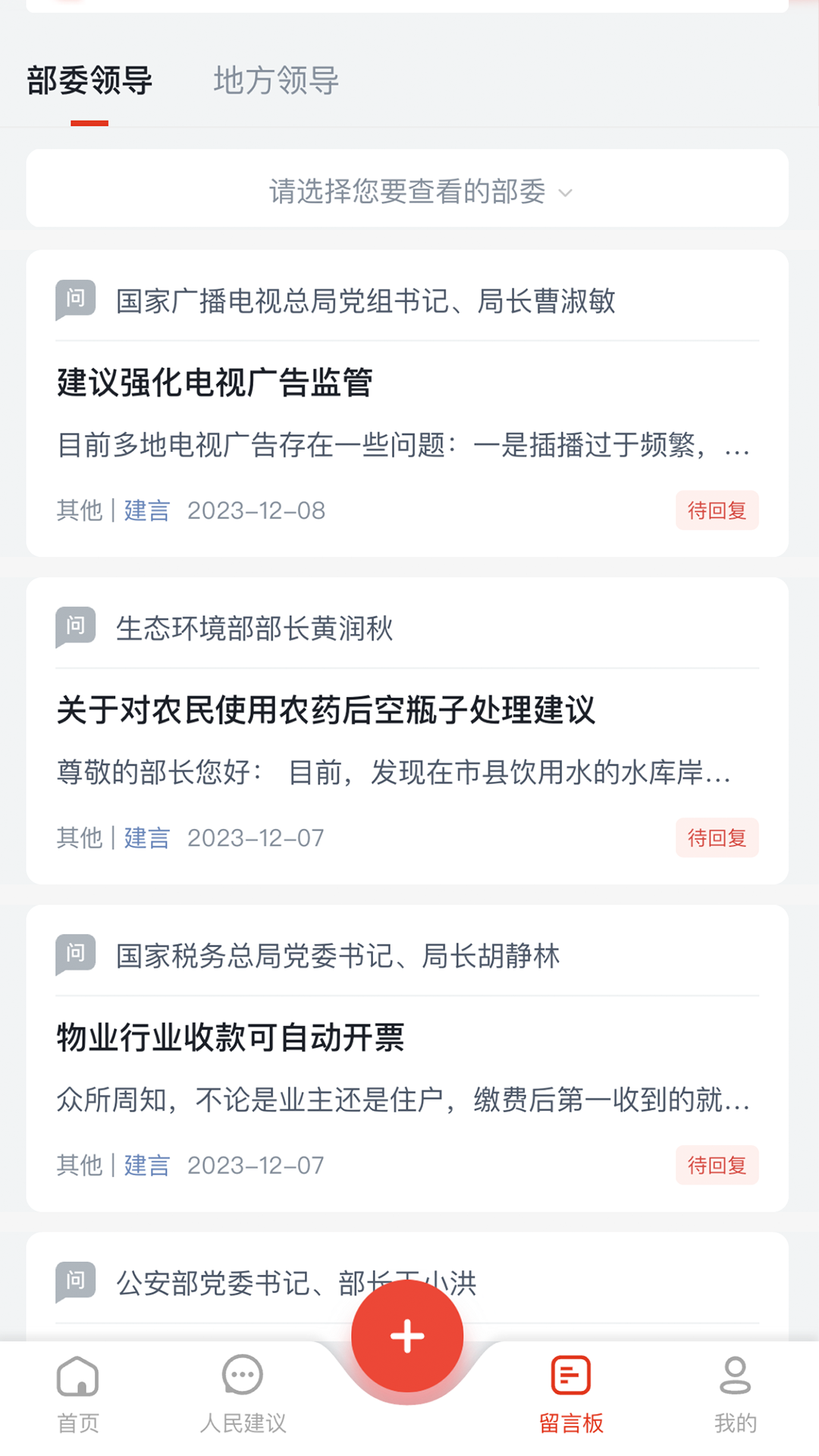Tap 待回复 badge on the 农药空瓶 message

click(x=716, y=838)
